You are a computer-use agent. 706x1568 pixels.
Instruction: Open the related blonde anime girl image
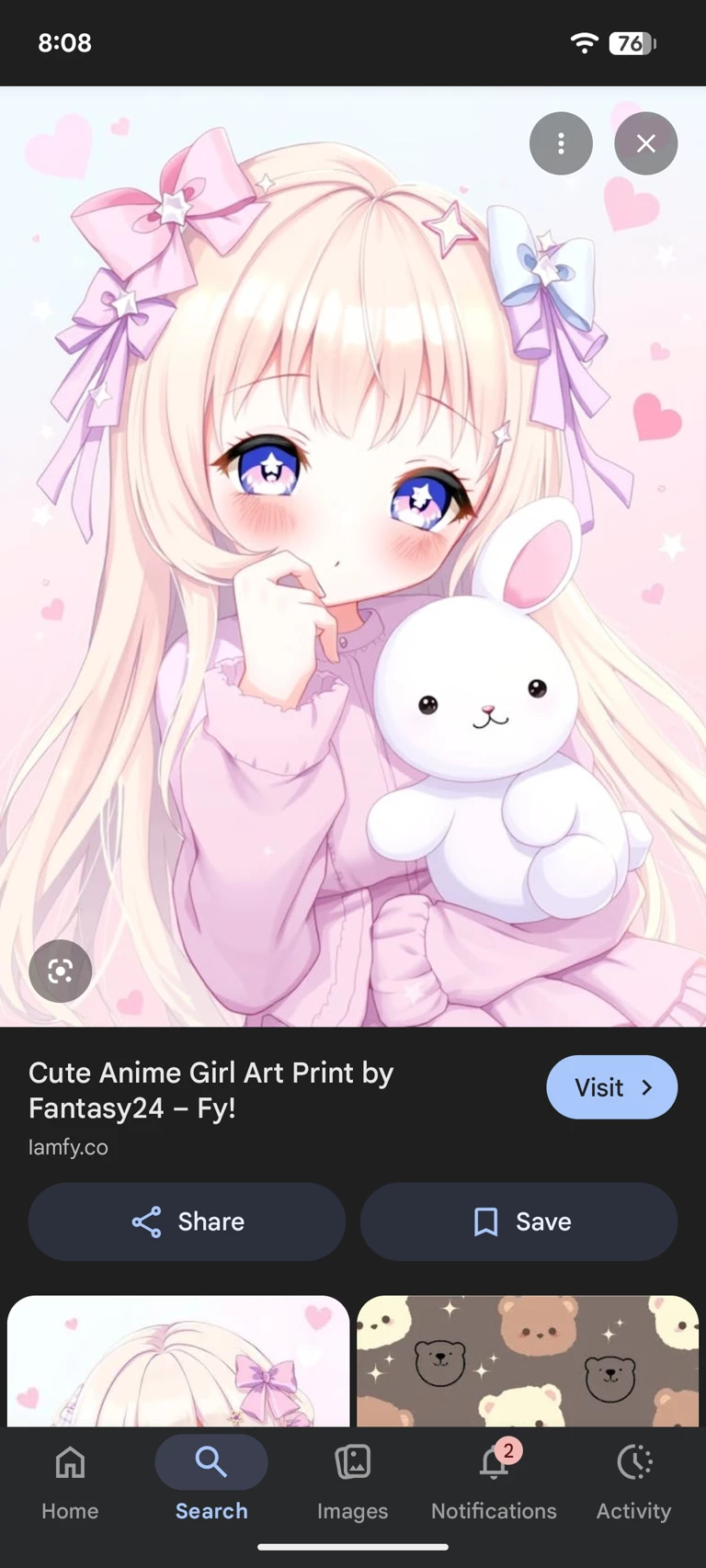(178, 1361)
